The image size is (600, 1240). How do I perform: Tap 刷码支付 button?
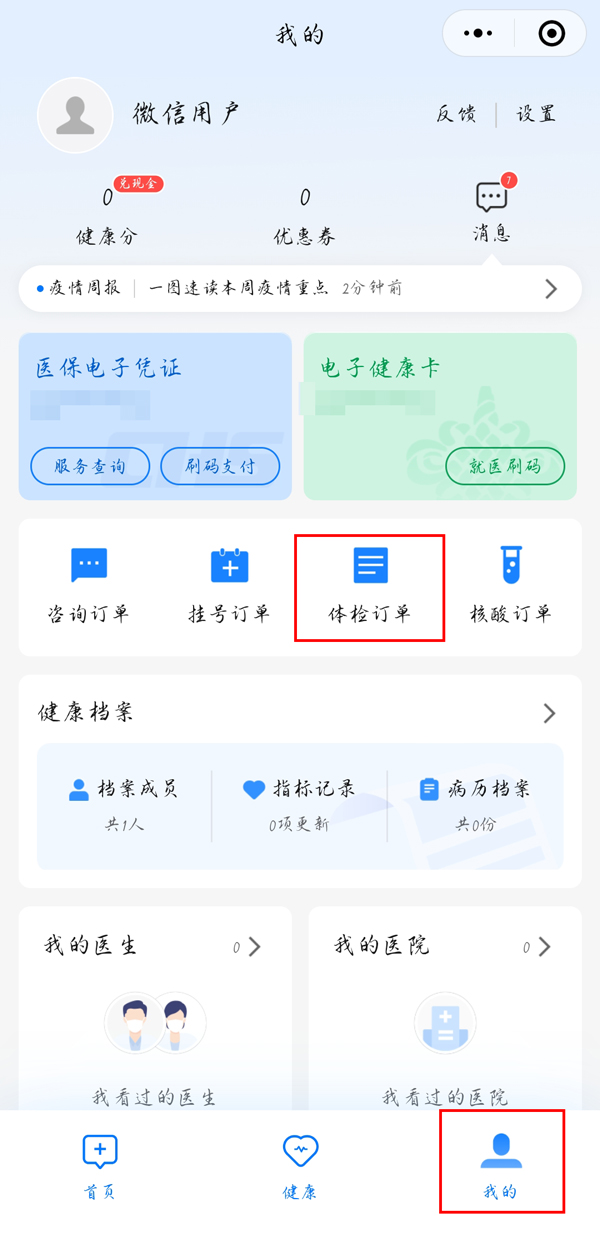(x=219, y=466)
